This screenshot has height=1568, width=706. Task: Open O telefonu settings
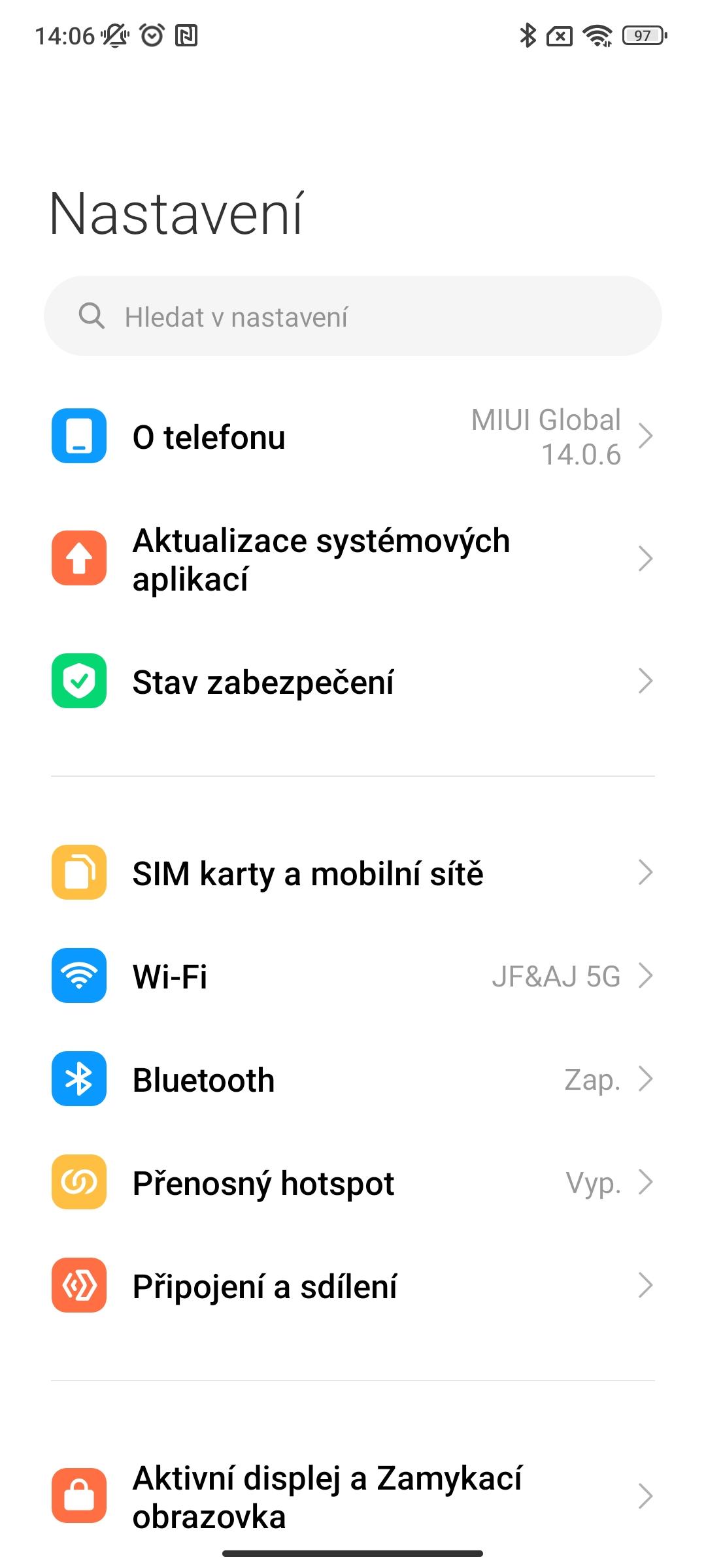(x=353, y=436)
